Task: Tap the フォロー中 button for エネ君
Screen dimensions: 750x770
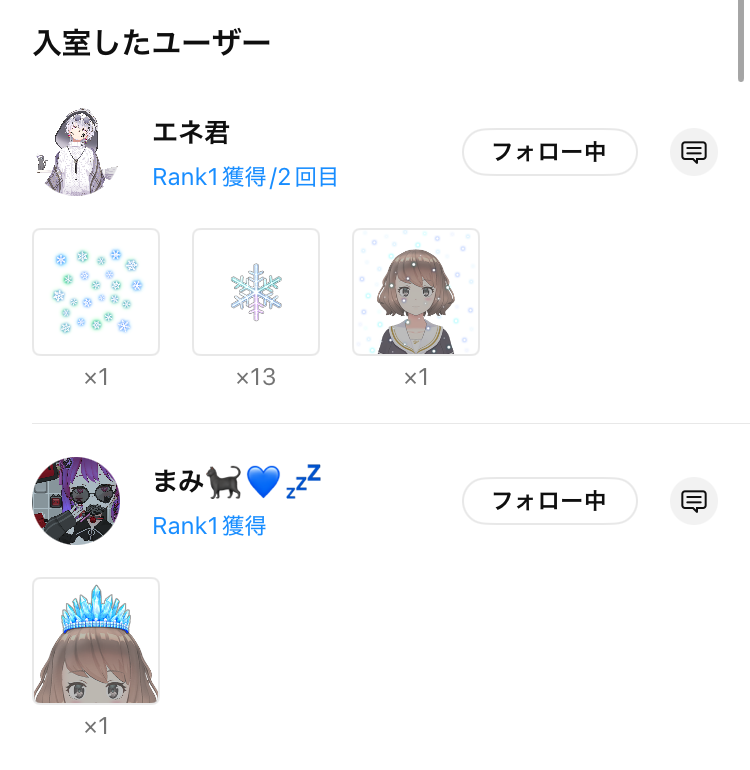Action: [x=549, y=152]
